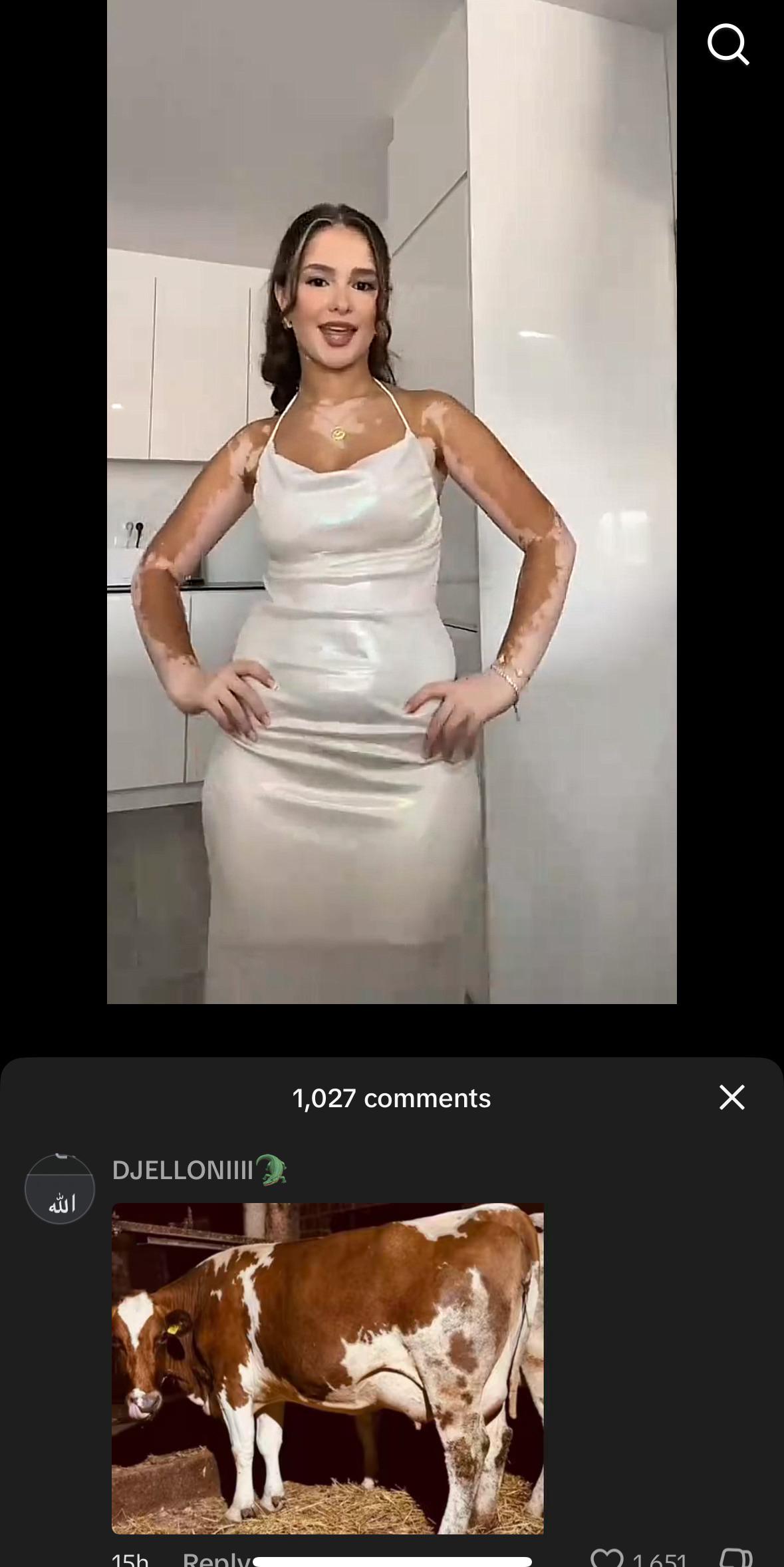This screenshot has width=784, height=1567.
Task: Open DJELLONIIII's profile picture
Action: tap(60, 1189)
